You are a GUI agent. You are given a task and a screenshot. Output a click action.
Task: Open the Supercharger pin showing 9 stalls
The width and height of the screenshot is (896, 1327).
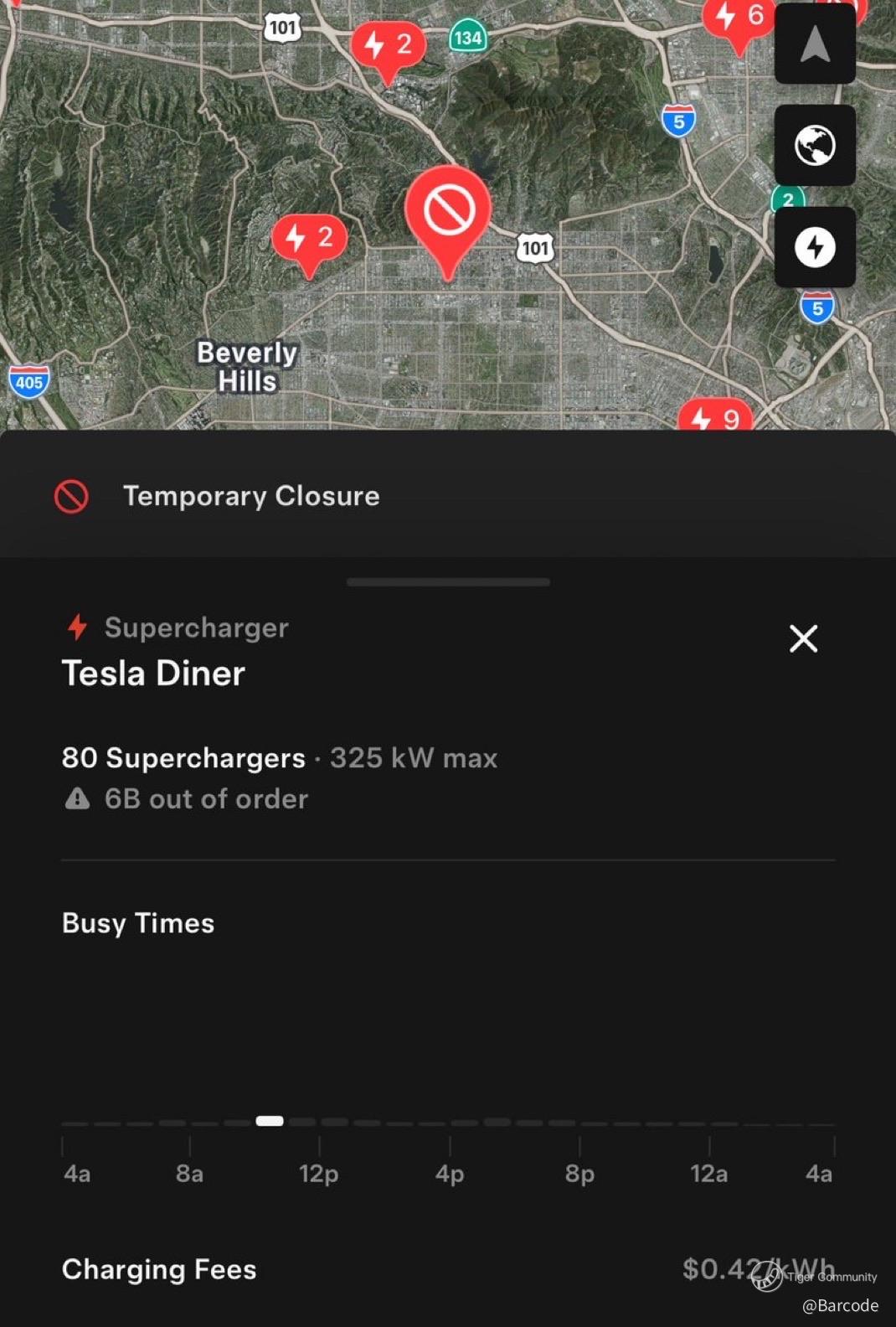point(714,416)
